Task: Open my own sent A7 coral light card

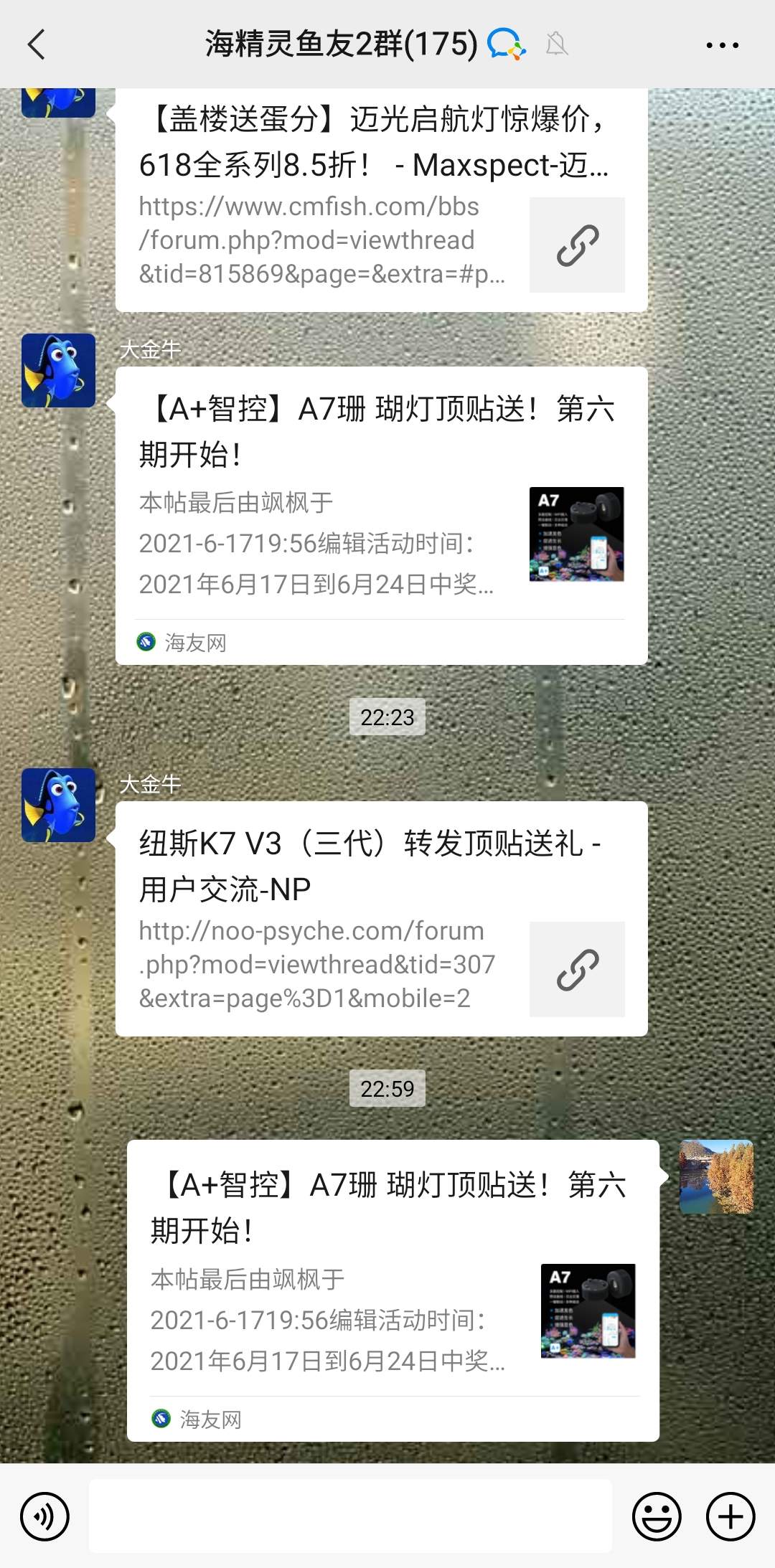Action: point(393,1290)
